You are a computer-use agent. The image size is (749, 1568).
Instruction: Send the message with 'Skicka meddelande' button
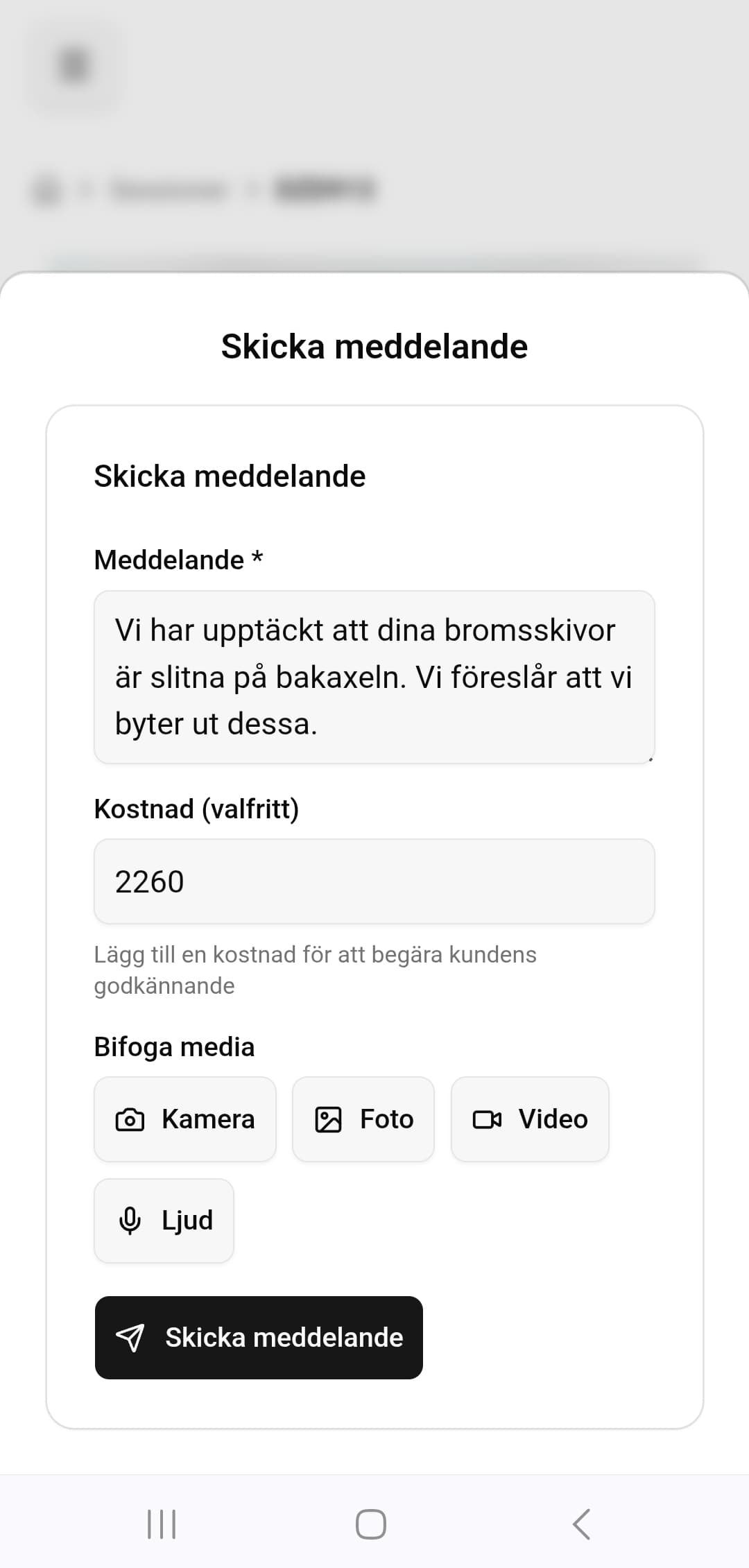[x=258, y=1337]
